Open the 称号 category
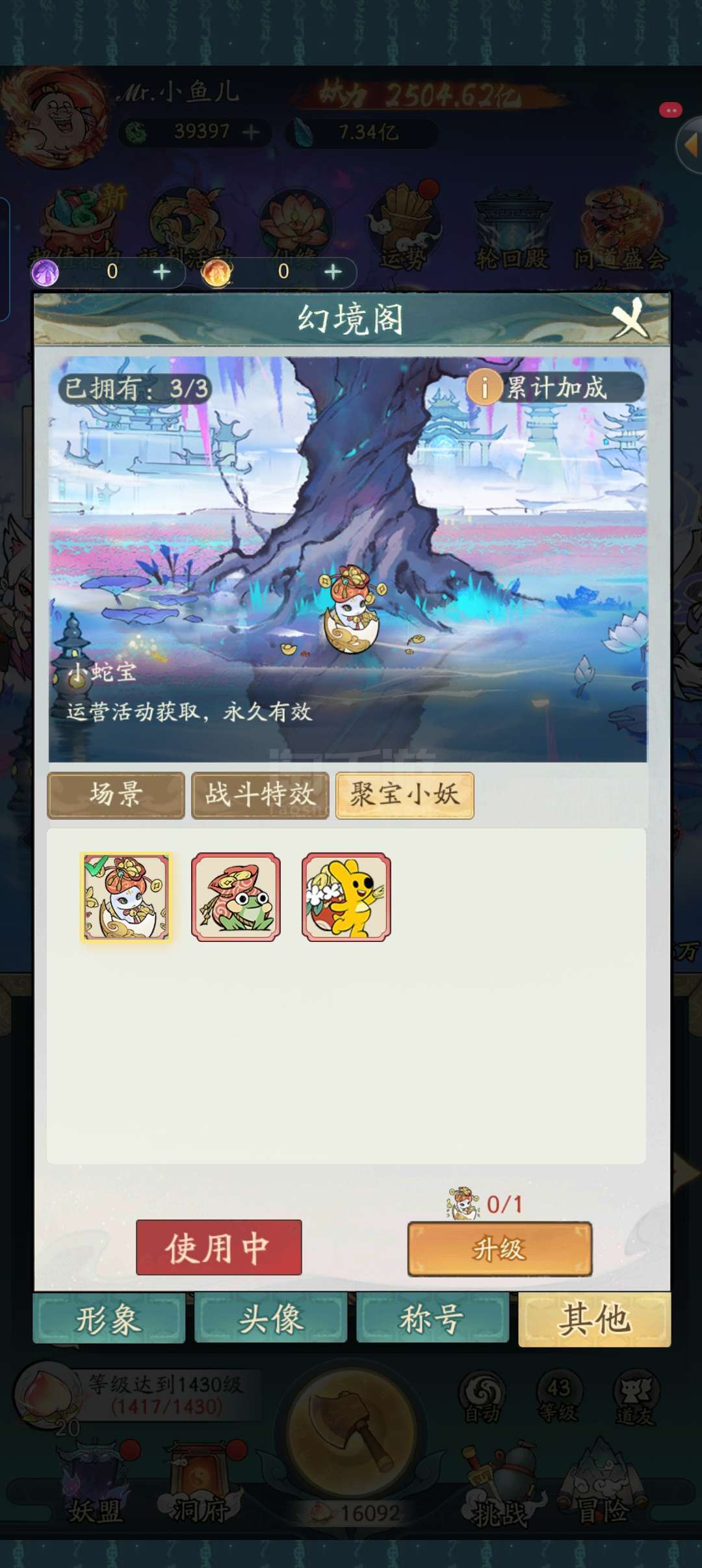This screenshot has width=702, height=1568. point(432,1319)
